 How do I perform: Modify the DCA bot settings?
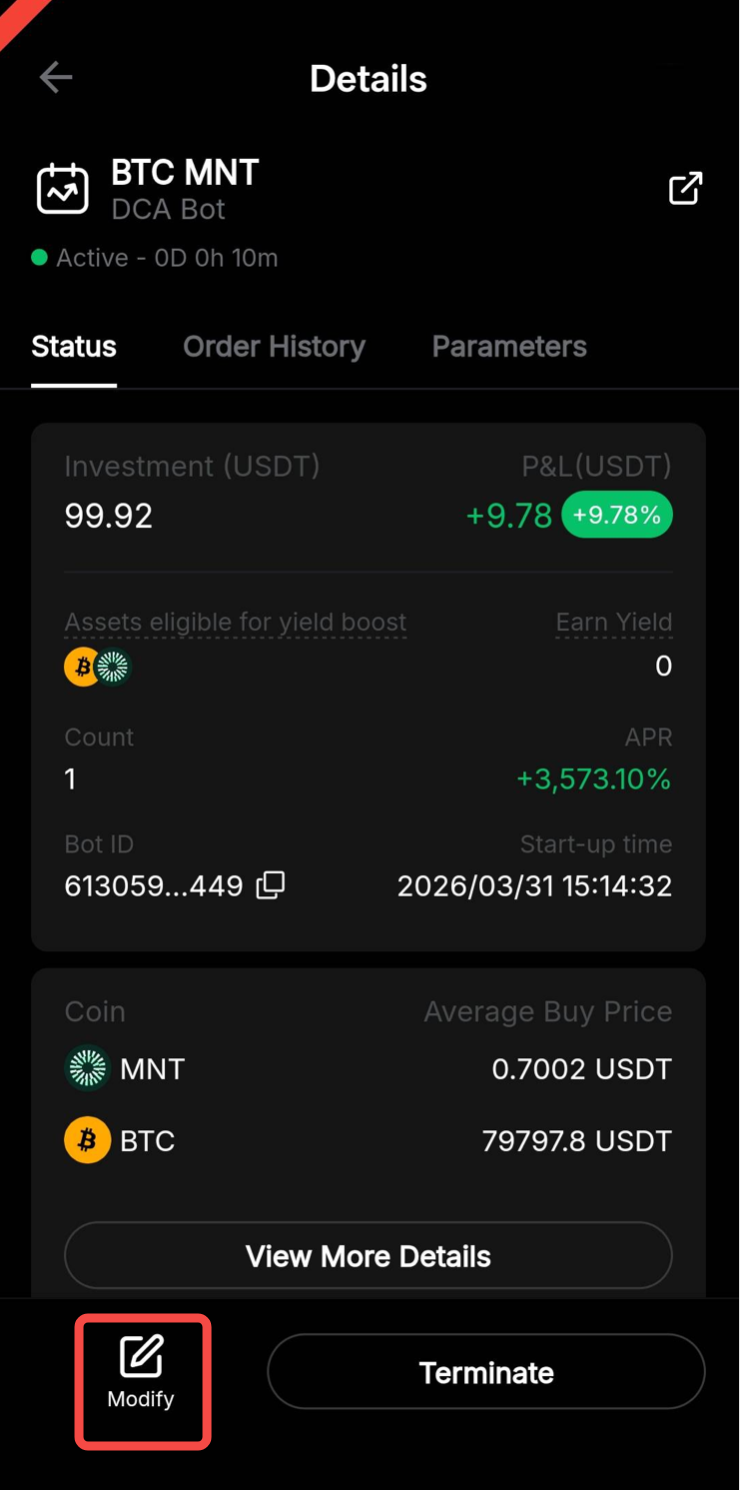tap(141, 1372)
